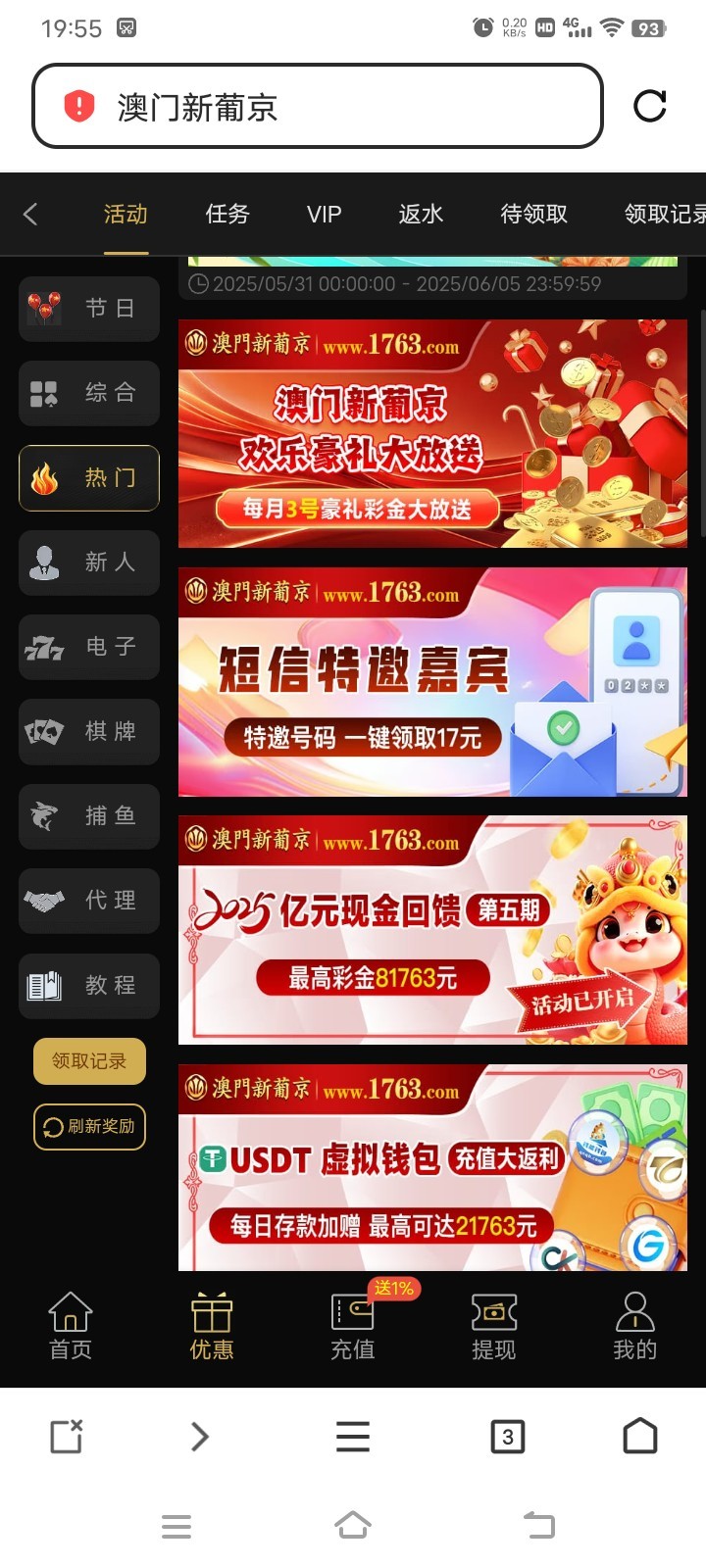Image resolution: width=706 pixels, height=1568 pixels.
Task: Select the 节日 category
Action: tap(89, 309)
